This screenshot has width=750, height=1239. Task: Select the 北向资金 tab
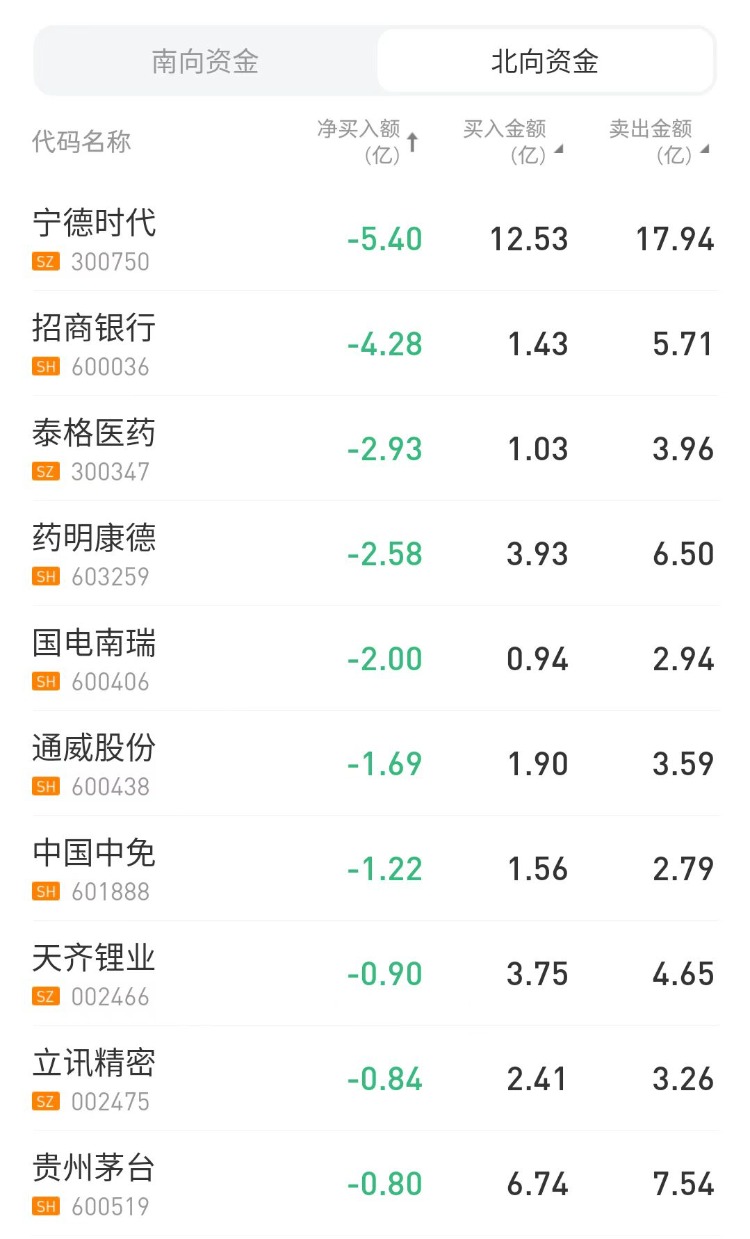click(544, 62)
